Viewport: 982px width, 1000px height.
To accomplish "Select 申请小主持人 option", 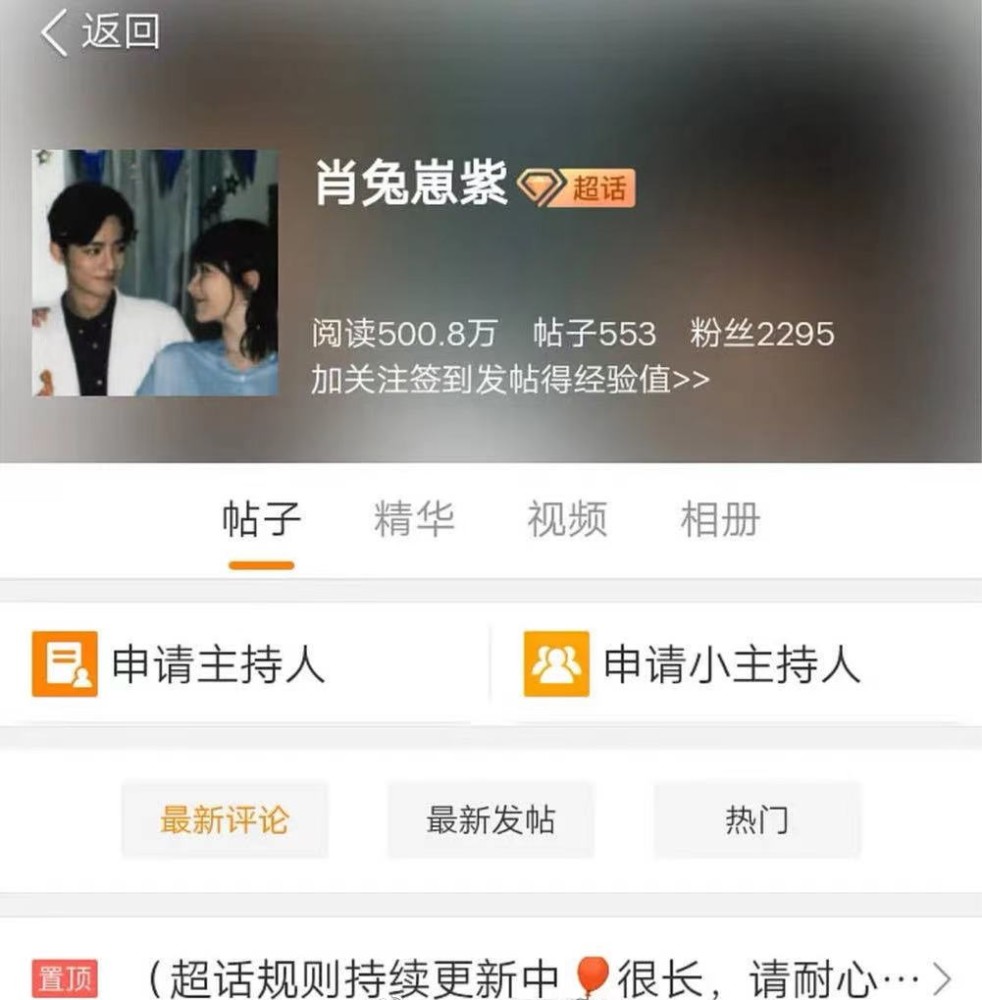I will [692, 664].
